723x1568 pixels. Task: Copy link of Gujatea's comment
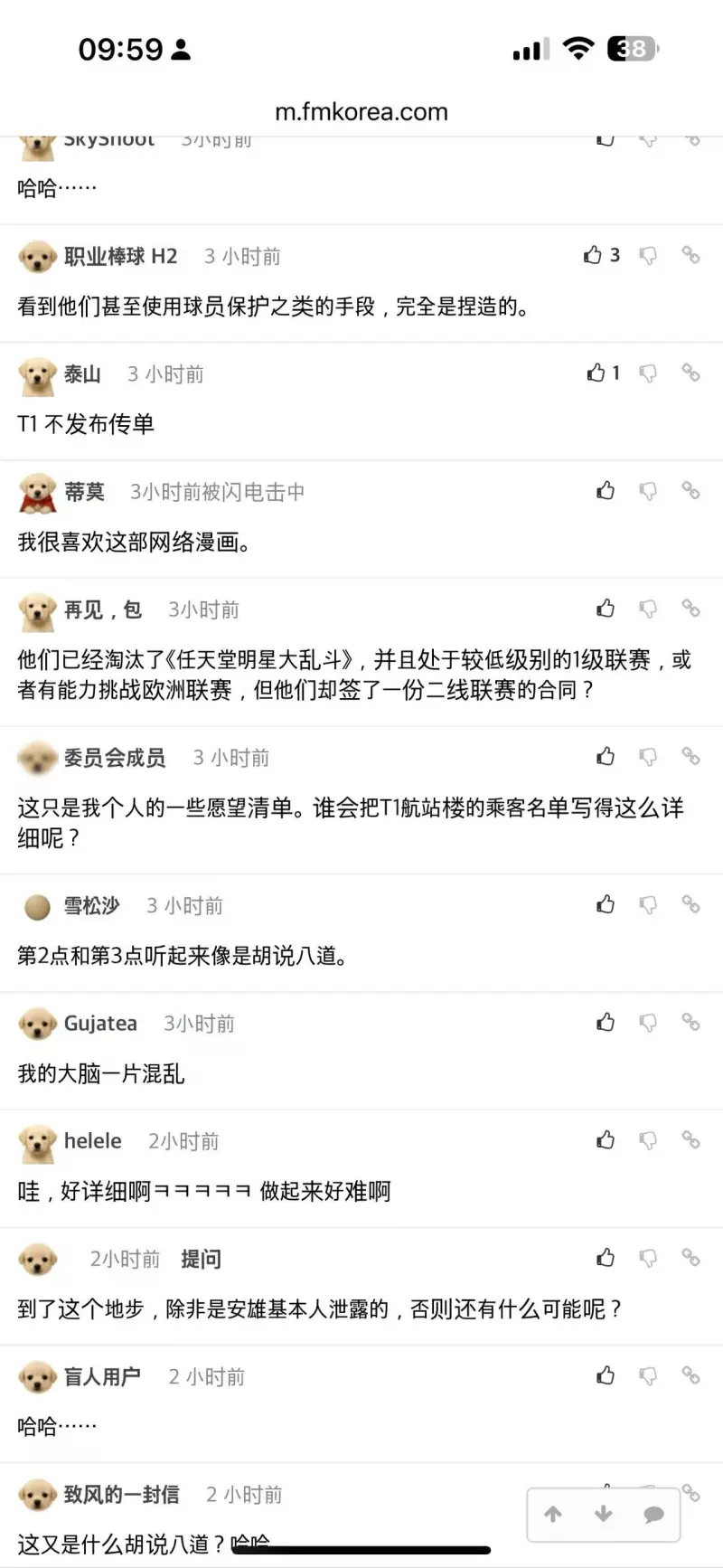(x=690, y=1022)
